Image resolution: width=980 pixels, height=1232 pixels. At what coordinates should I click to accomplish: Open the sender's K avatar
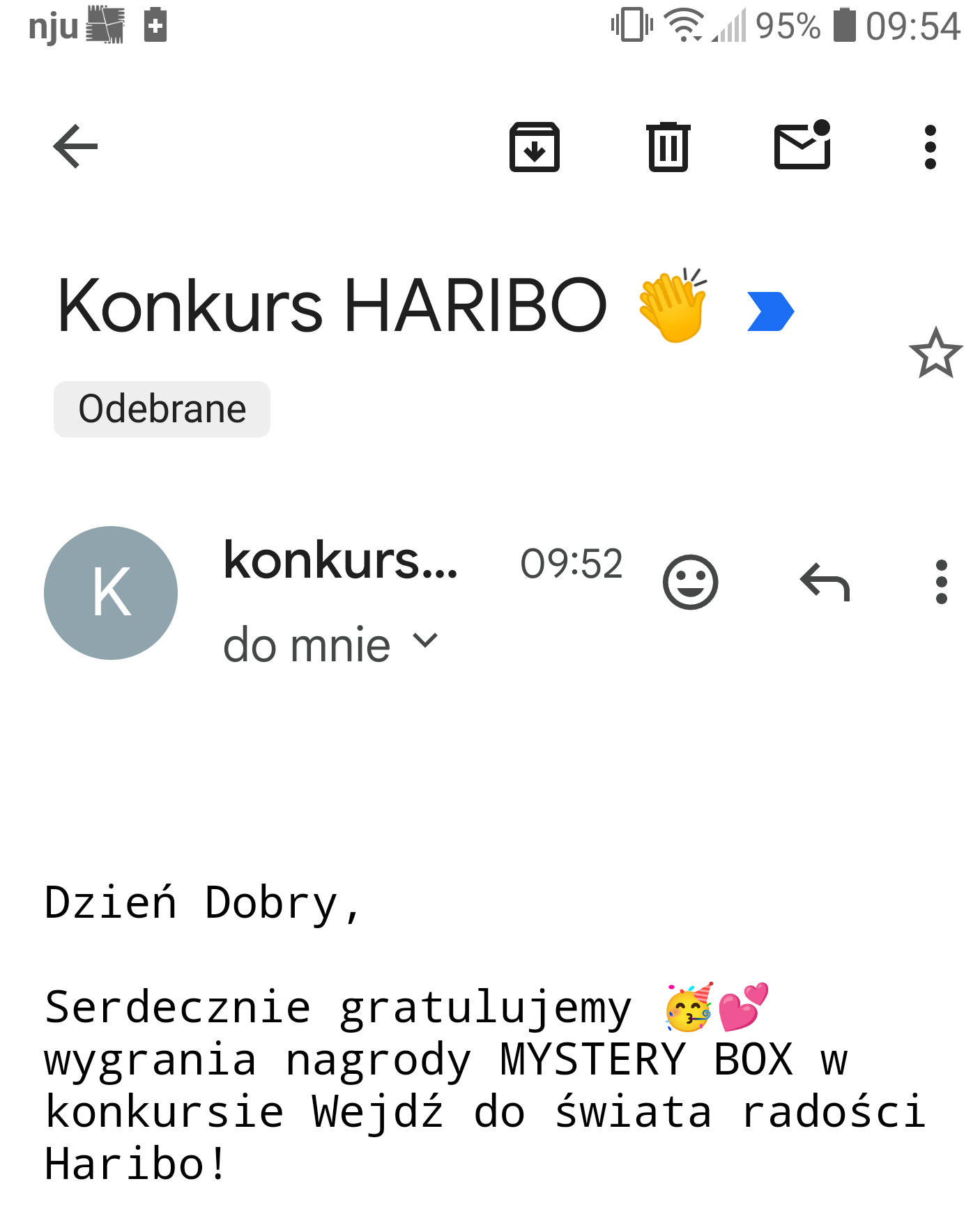tap(111, 592)
